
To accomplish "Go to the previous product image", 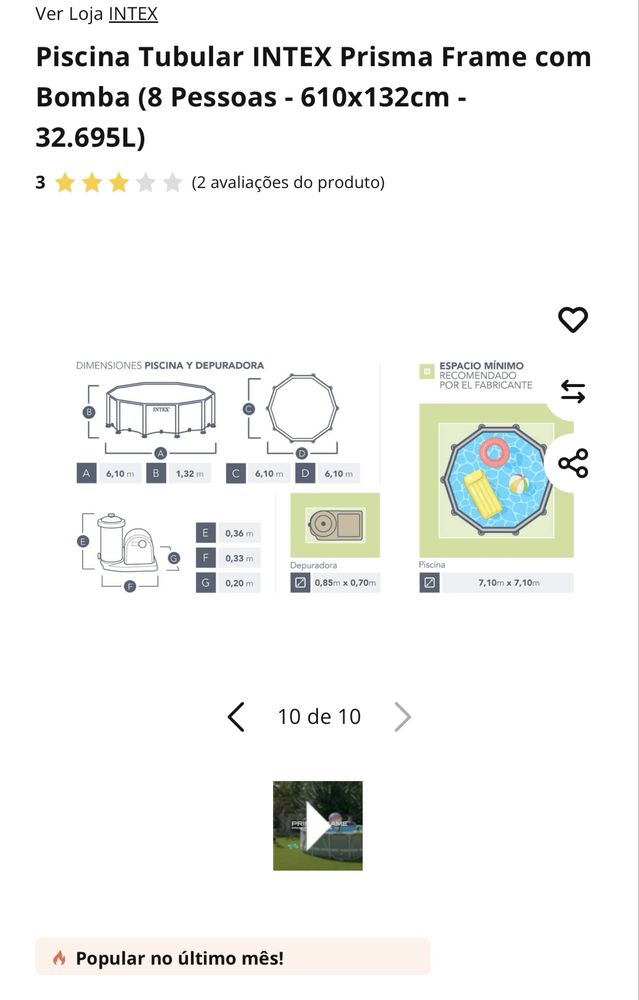I will point(236,717).
